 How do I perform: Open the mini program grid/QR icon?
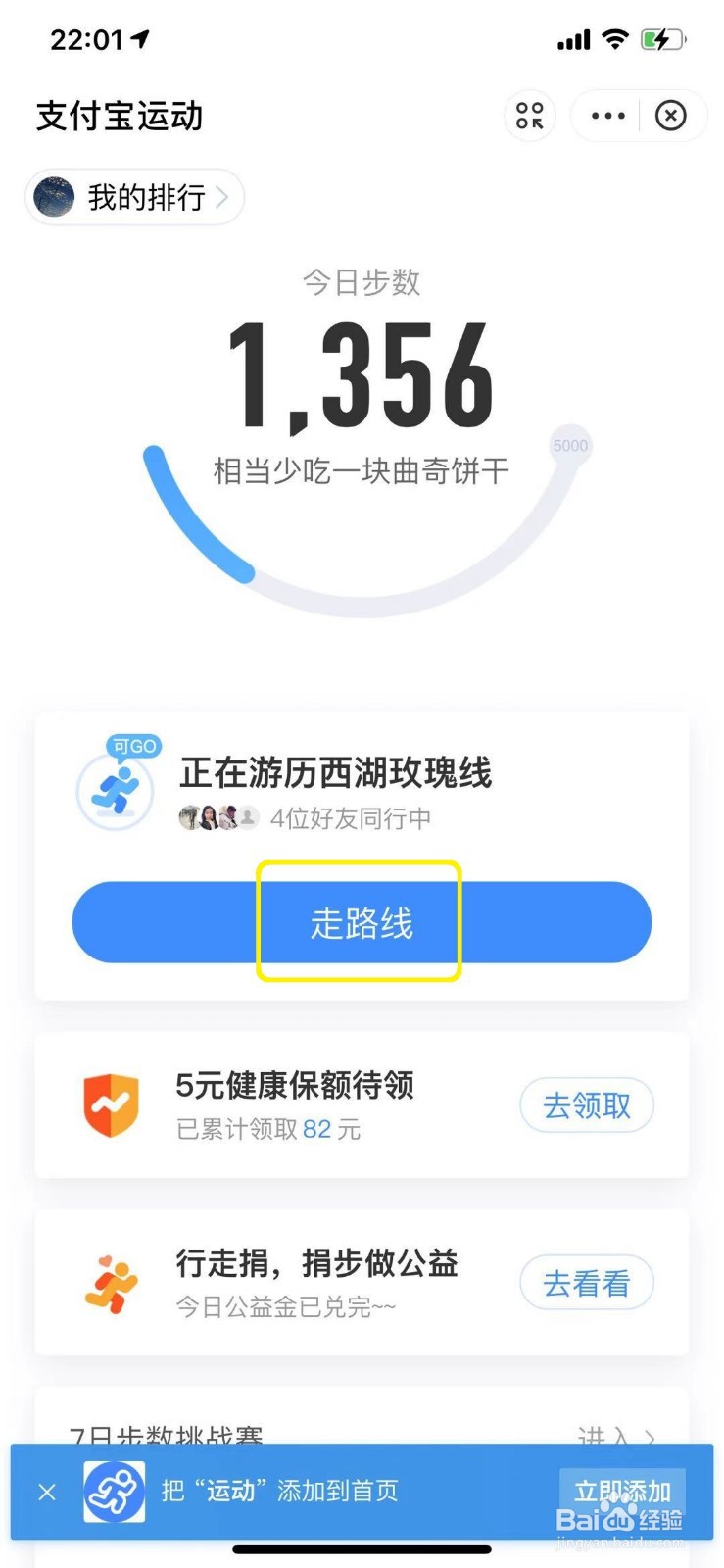click(528, 115)
